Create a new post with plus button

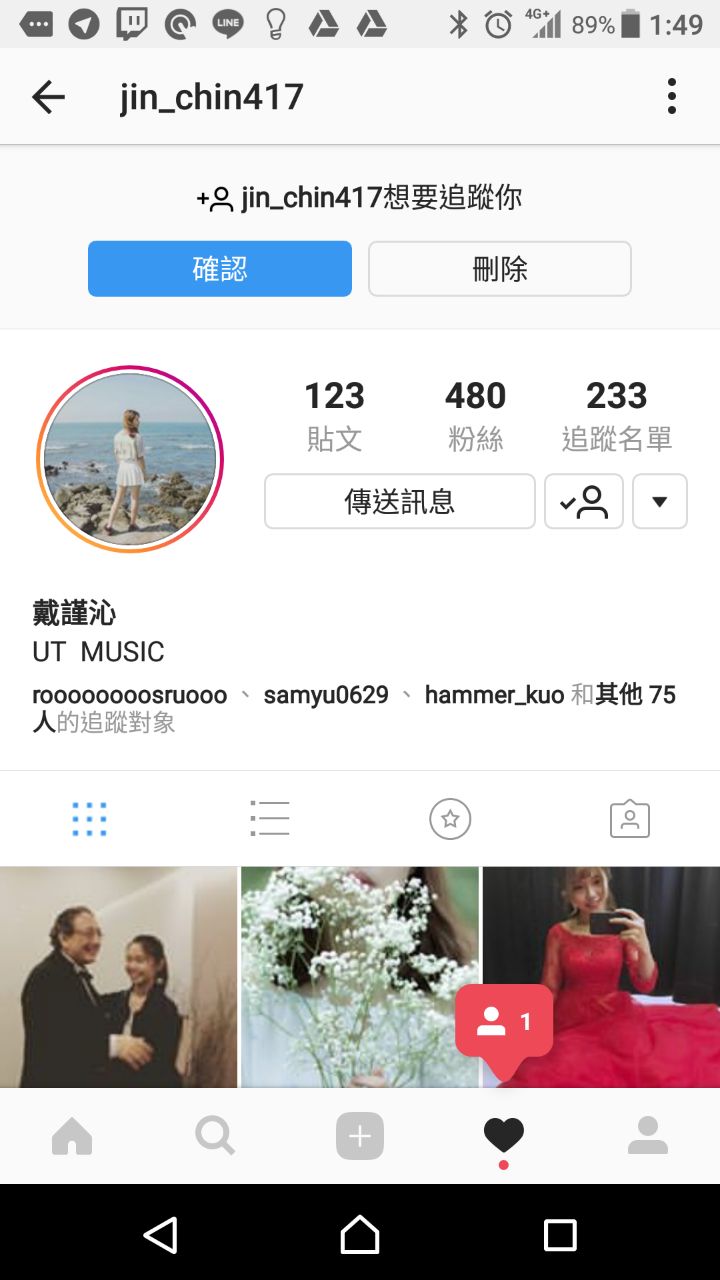pyautogui.click(x=360, y=1136)
